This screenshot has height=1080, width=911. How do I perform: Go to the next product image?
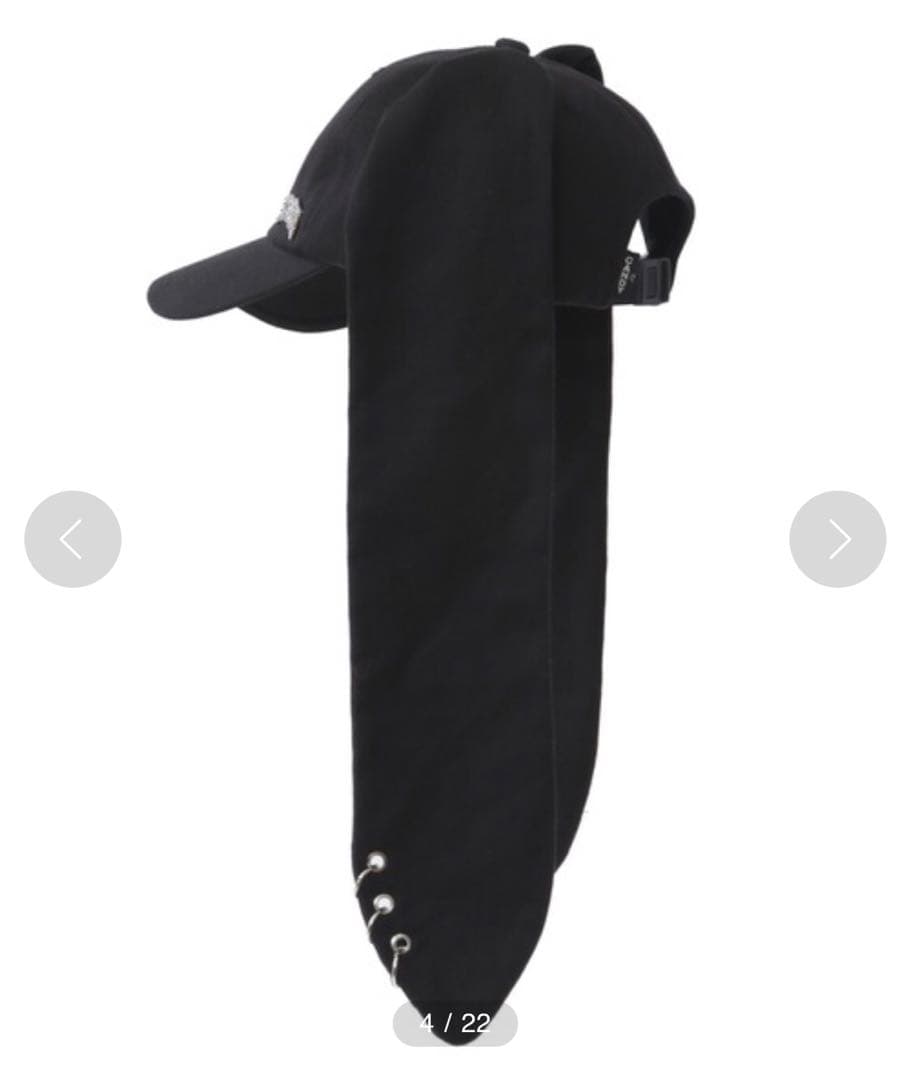click(x=837, y=539)
